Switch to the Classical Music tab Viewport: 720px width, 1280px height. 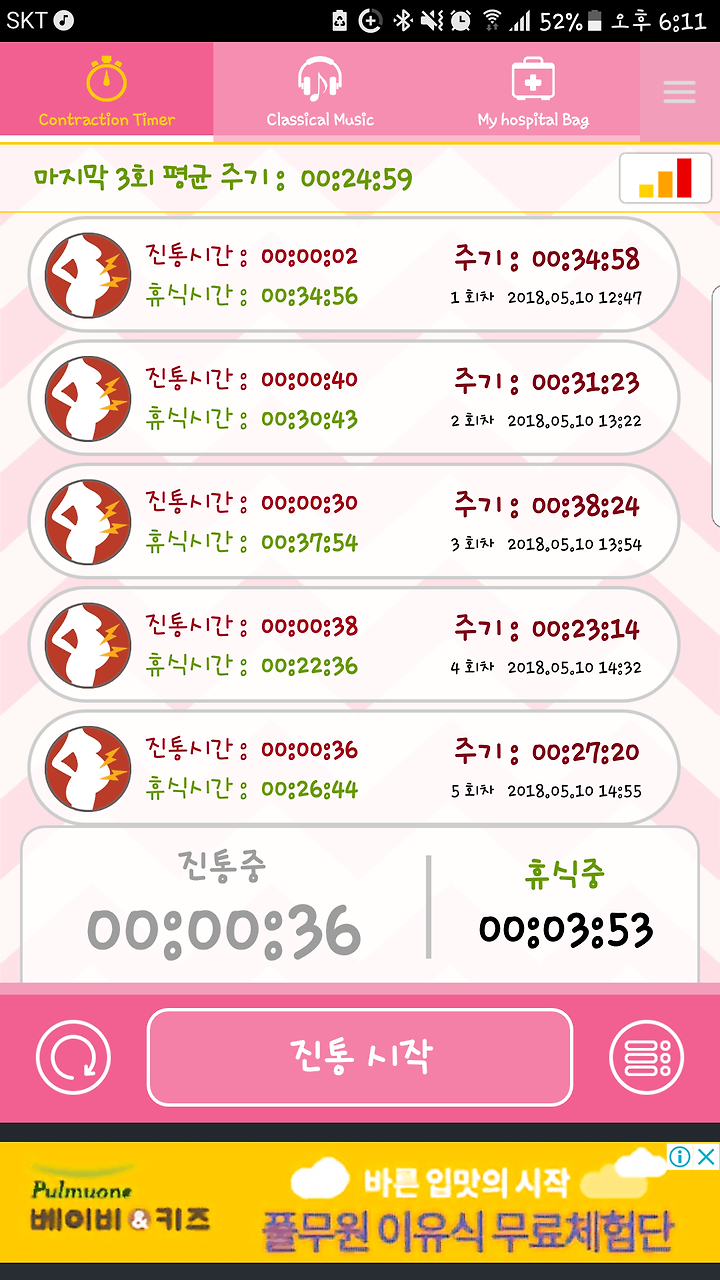pos(320,90)
